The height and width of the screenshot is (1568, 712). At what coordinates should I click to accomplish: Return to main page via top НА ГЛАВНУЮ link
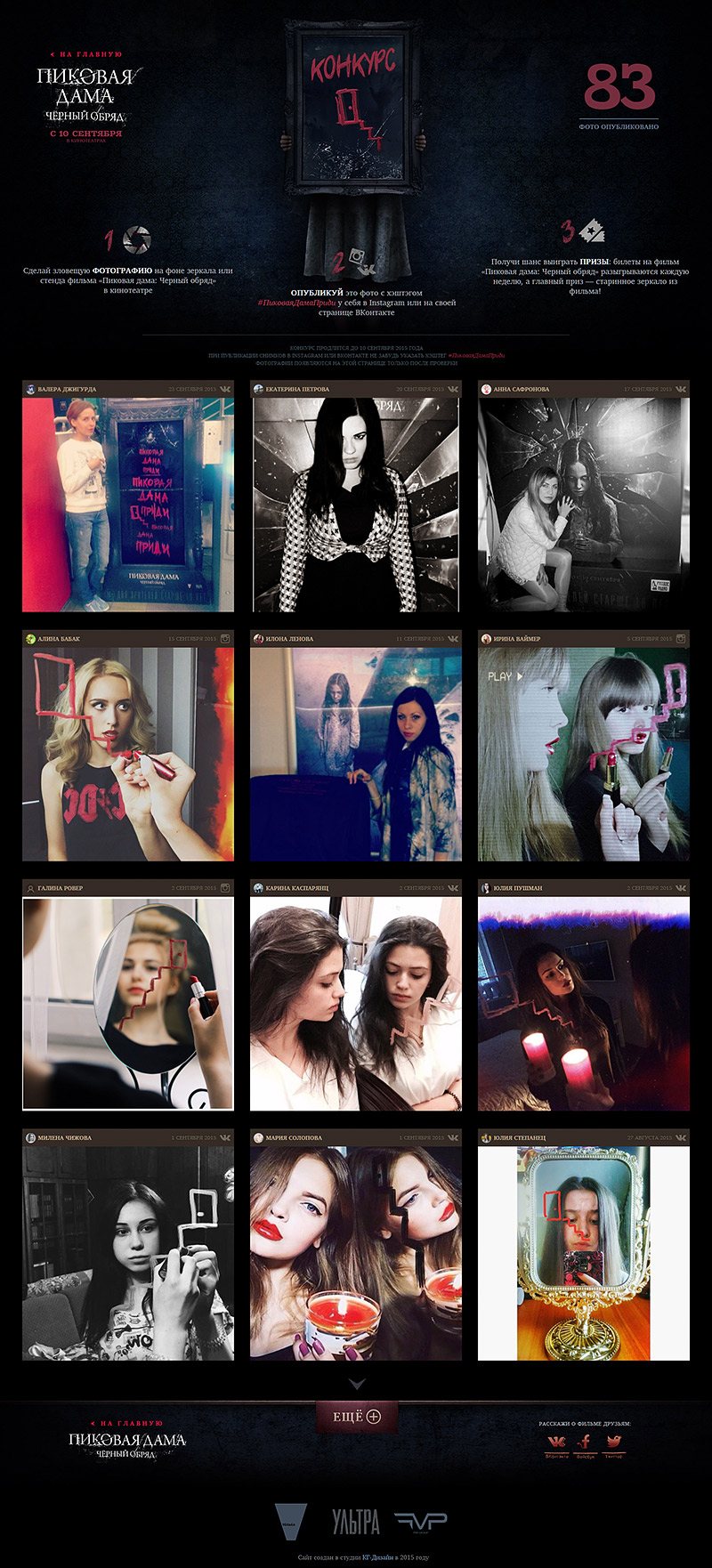[86, 54]
